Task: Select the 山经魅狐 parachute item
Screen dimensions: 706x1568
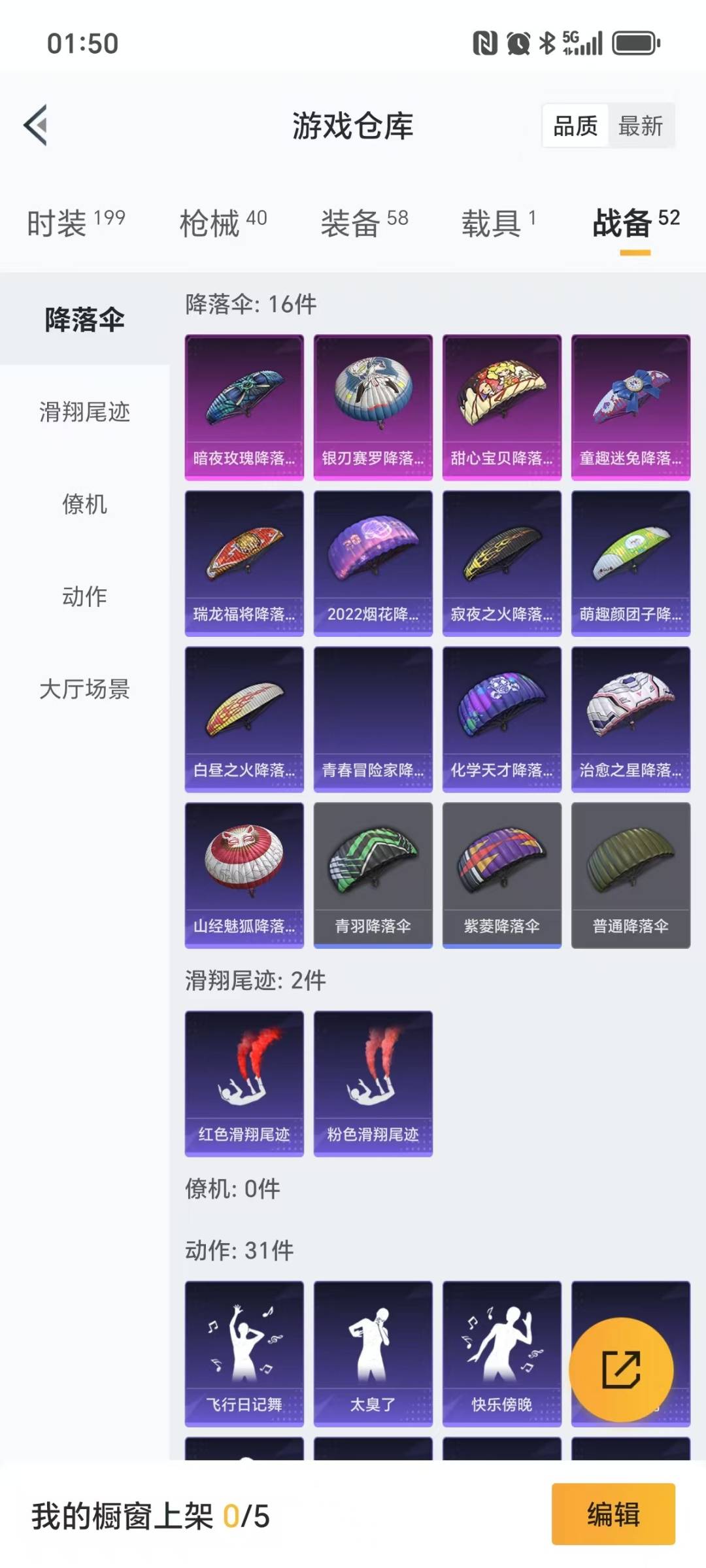Action: tap(244, 874)
